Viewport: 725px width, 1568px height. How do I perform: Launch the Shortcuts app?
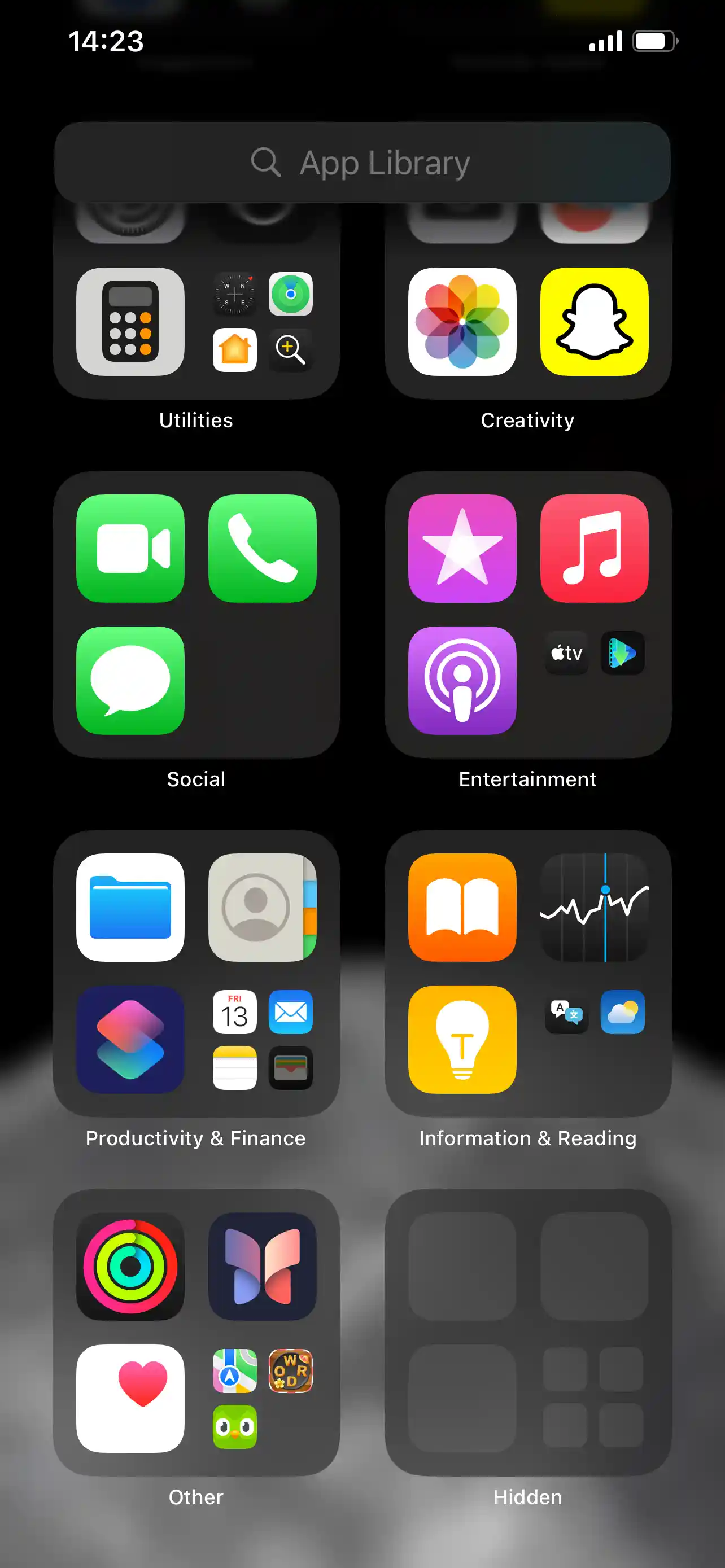pyautogui.click(x=130, y=1040)
